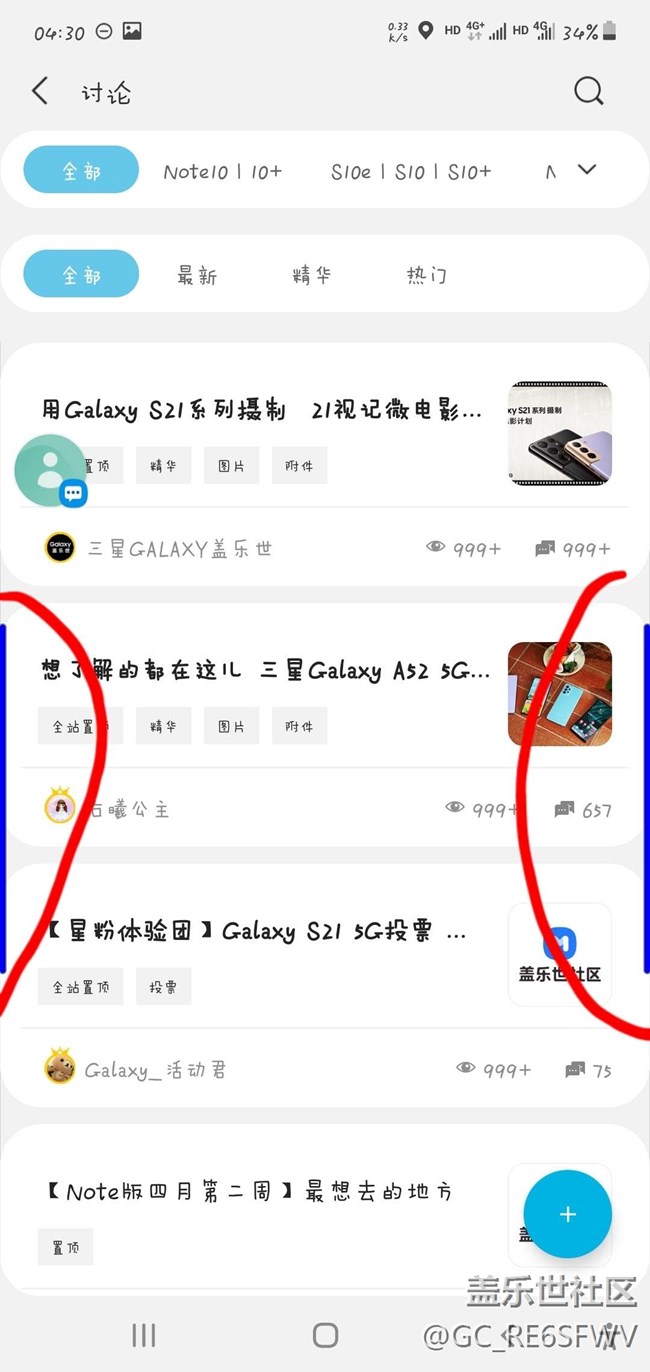650x1372 pixels.
Task: Switch to the 最新 filter tab
Action: 197,275
